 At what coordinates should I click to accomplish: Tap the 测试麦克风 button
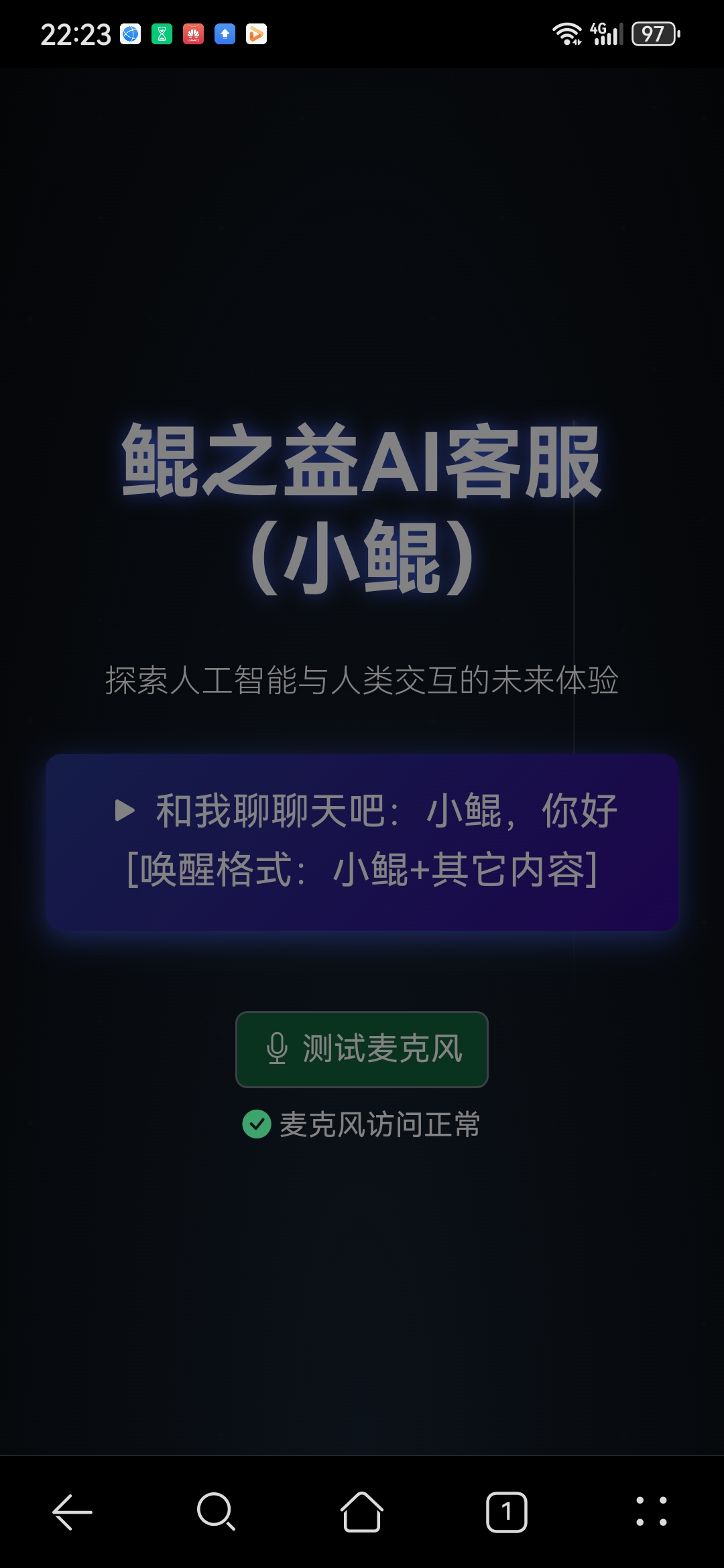click(362, 1049)
